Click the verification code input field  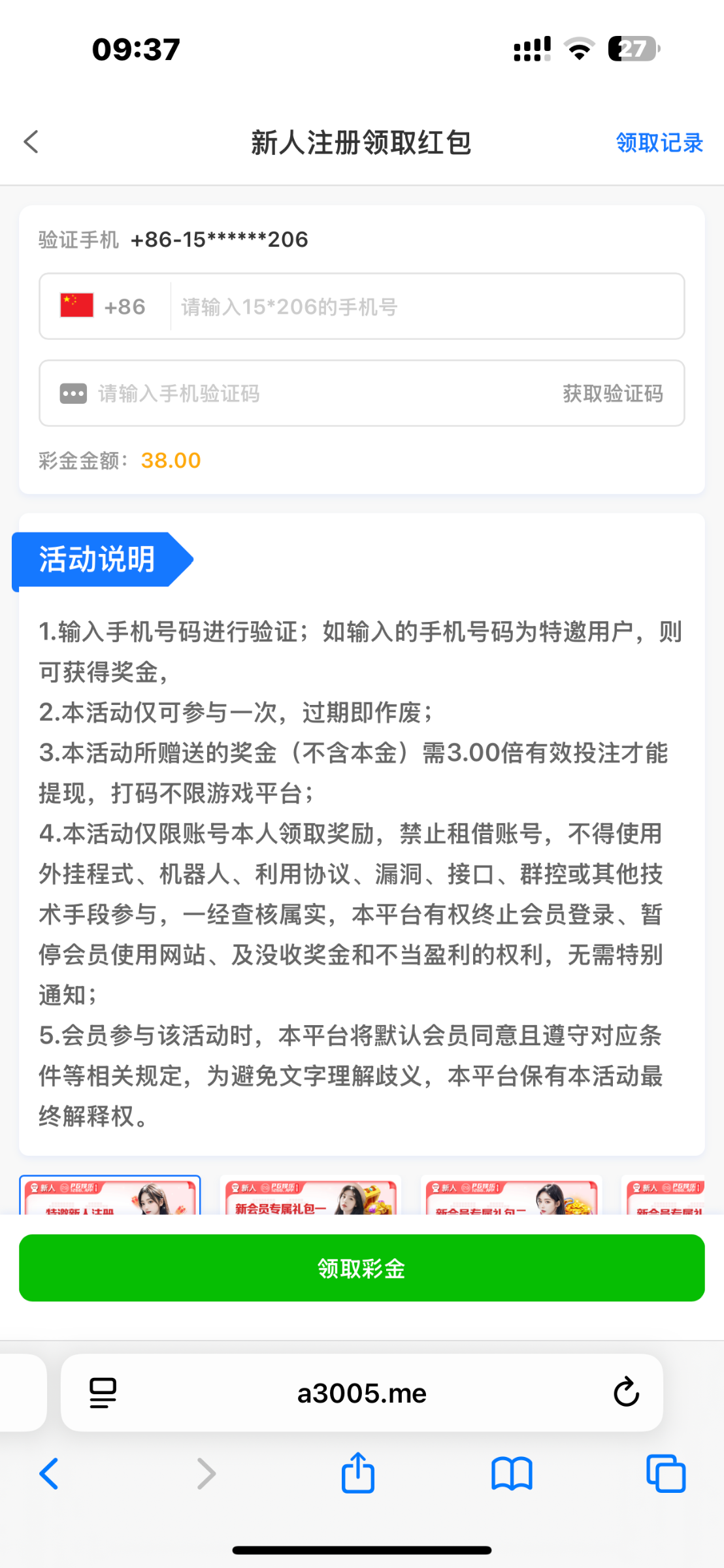tap(261, 393)
